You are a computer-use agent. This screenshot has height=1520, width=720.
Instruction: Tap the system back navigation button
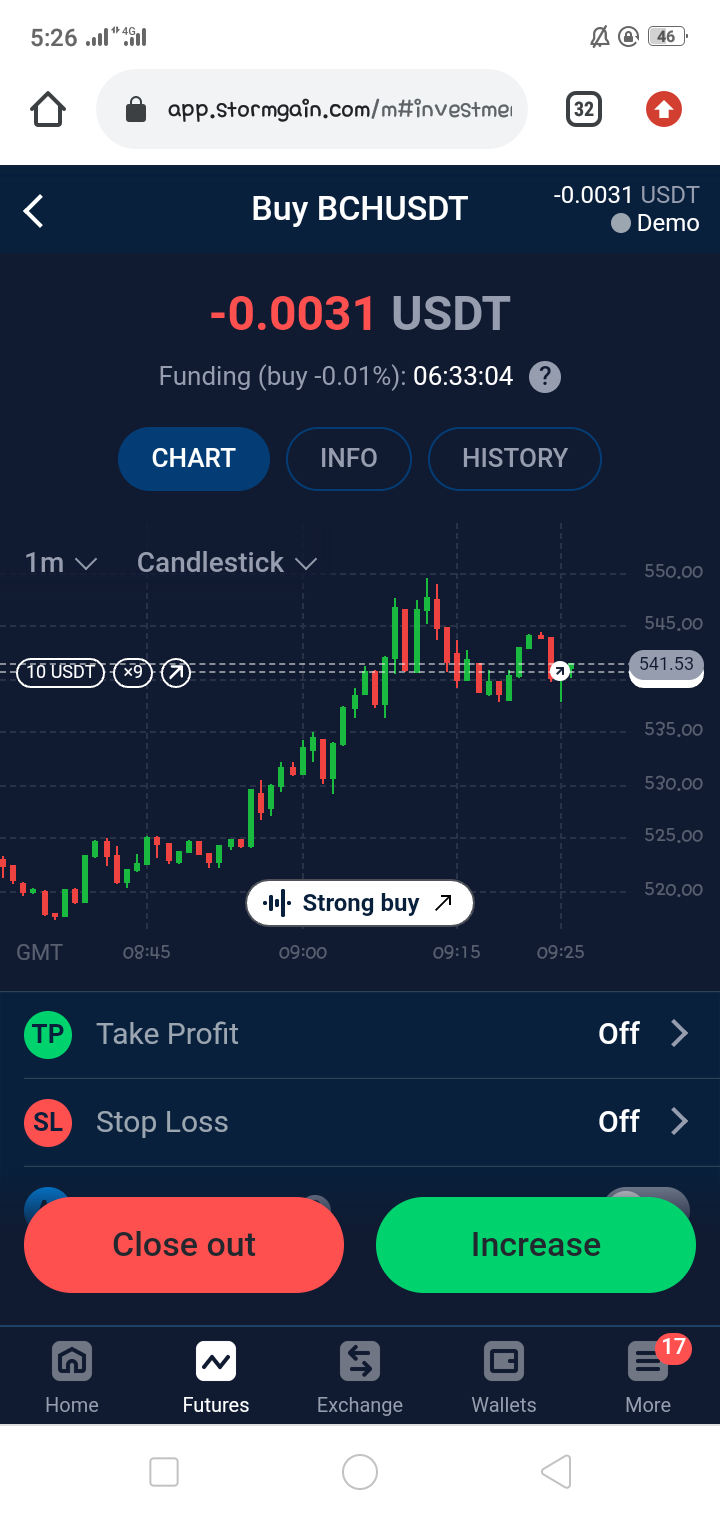[x=556, y=1472]
